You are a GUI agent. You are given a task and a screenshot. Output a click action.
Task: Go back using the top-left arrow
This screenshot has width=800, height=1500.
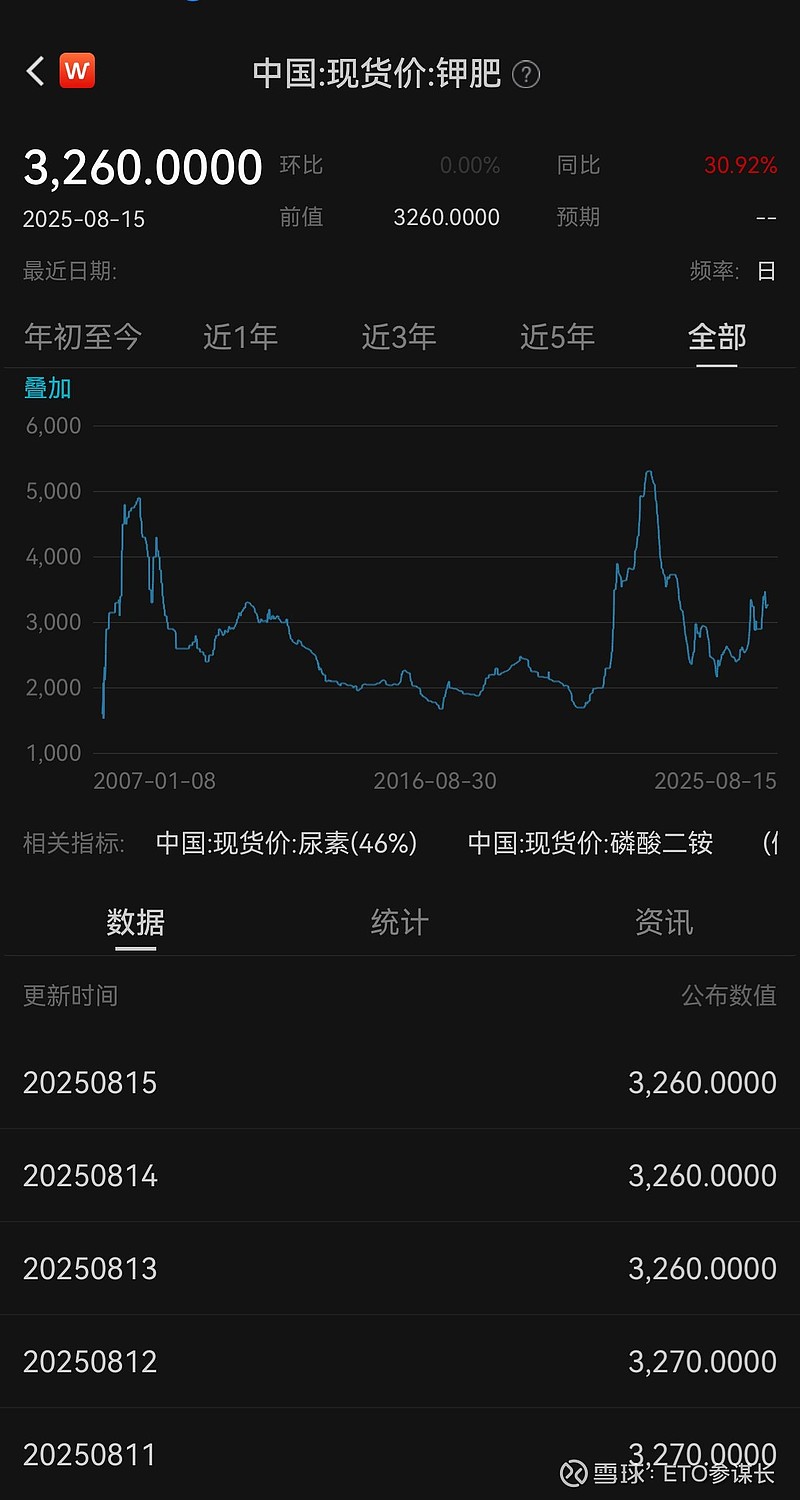pos(35,72)
